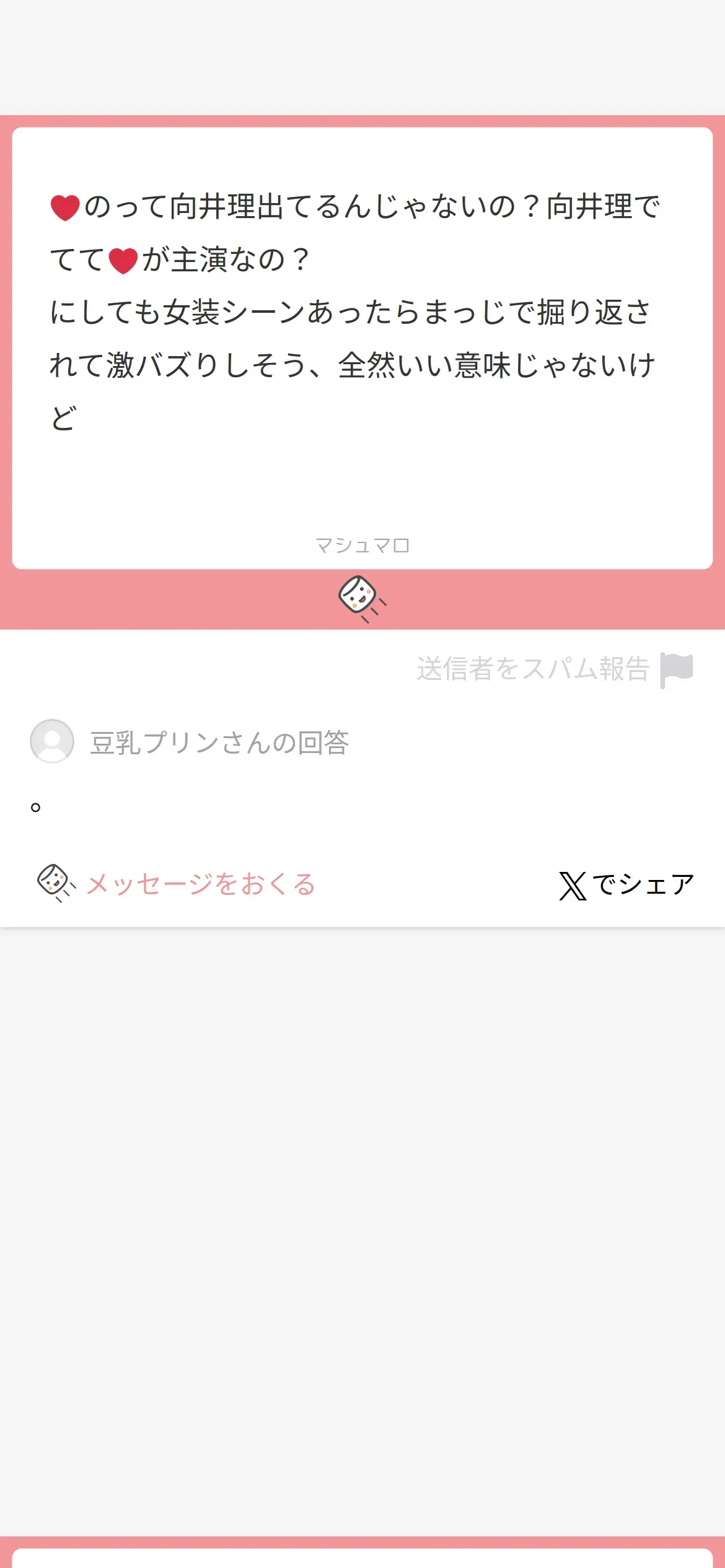Open the marshmallow question card
725x1568 pixels.
pos(362,347)
